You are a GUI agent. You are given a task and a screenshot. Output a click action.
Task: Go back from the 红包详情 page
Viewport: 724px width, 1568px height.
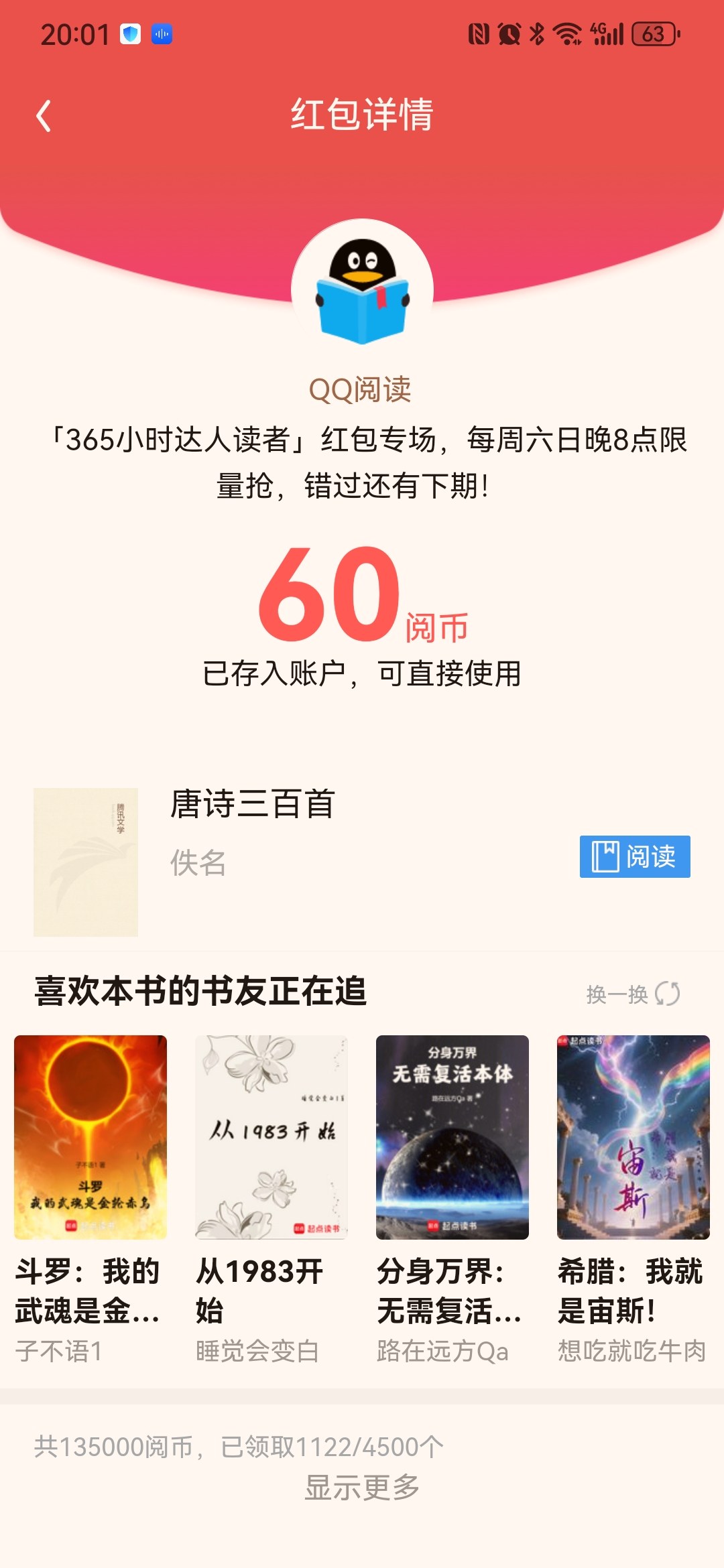click(44, 116)
